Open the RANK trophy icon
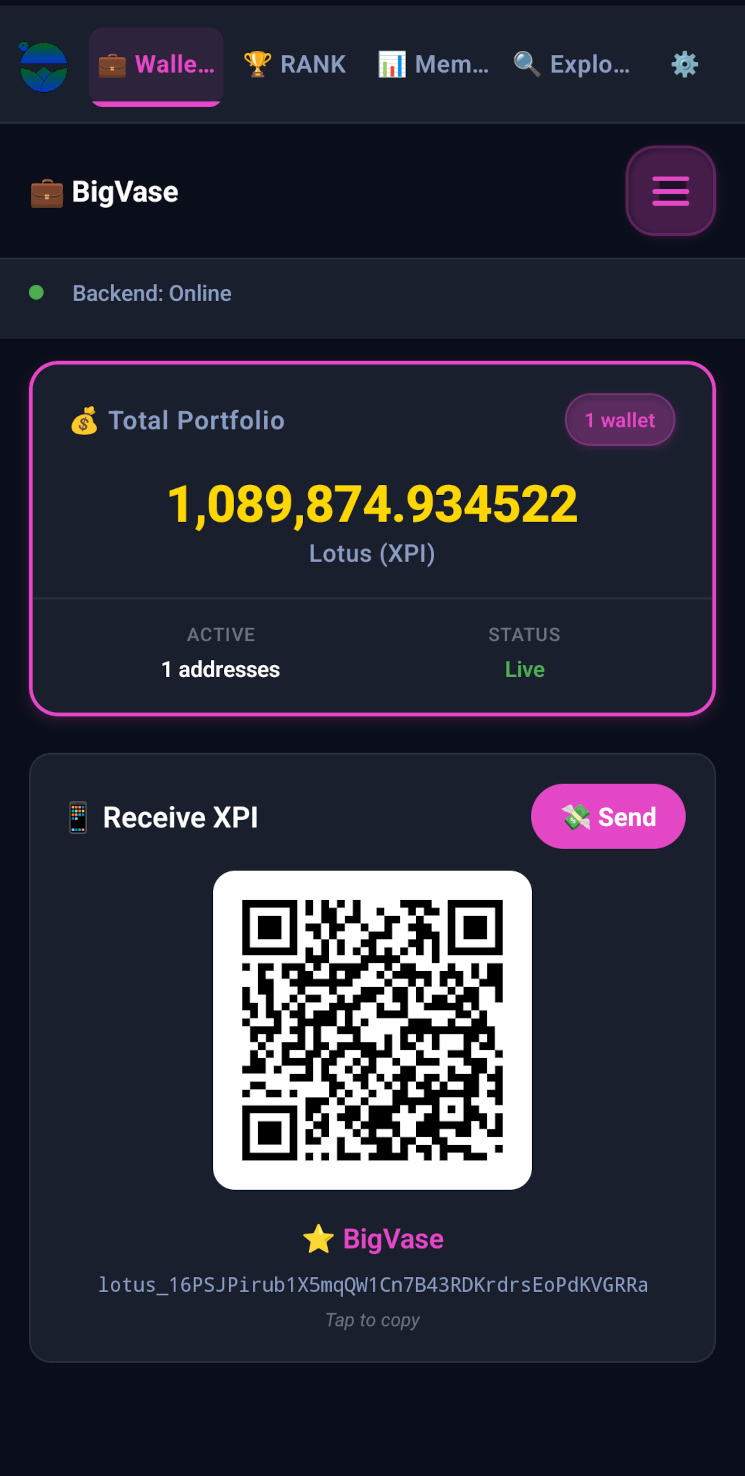This screenshot has height=1476, width=745. click(x=258, y=63)
